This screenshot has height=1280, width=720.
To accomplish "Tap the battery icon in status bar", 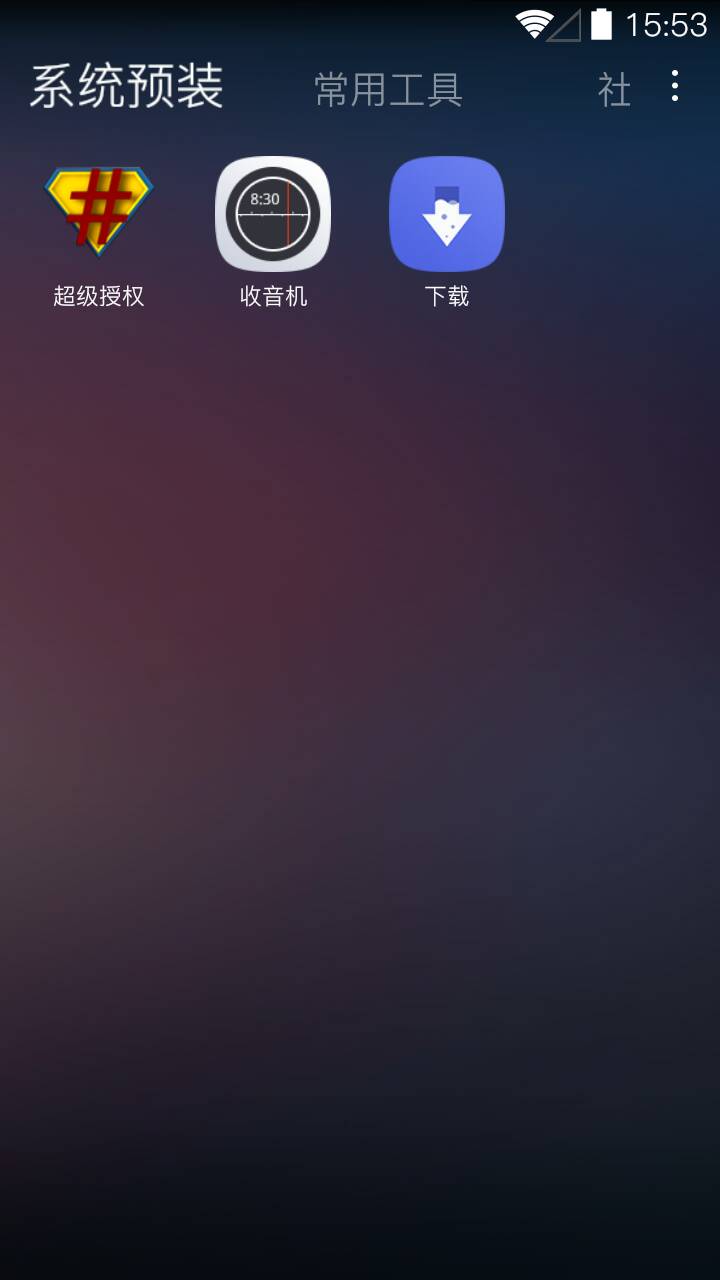I will (x=601, y=25).
